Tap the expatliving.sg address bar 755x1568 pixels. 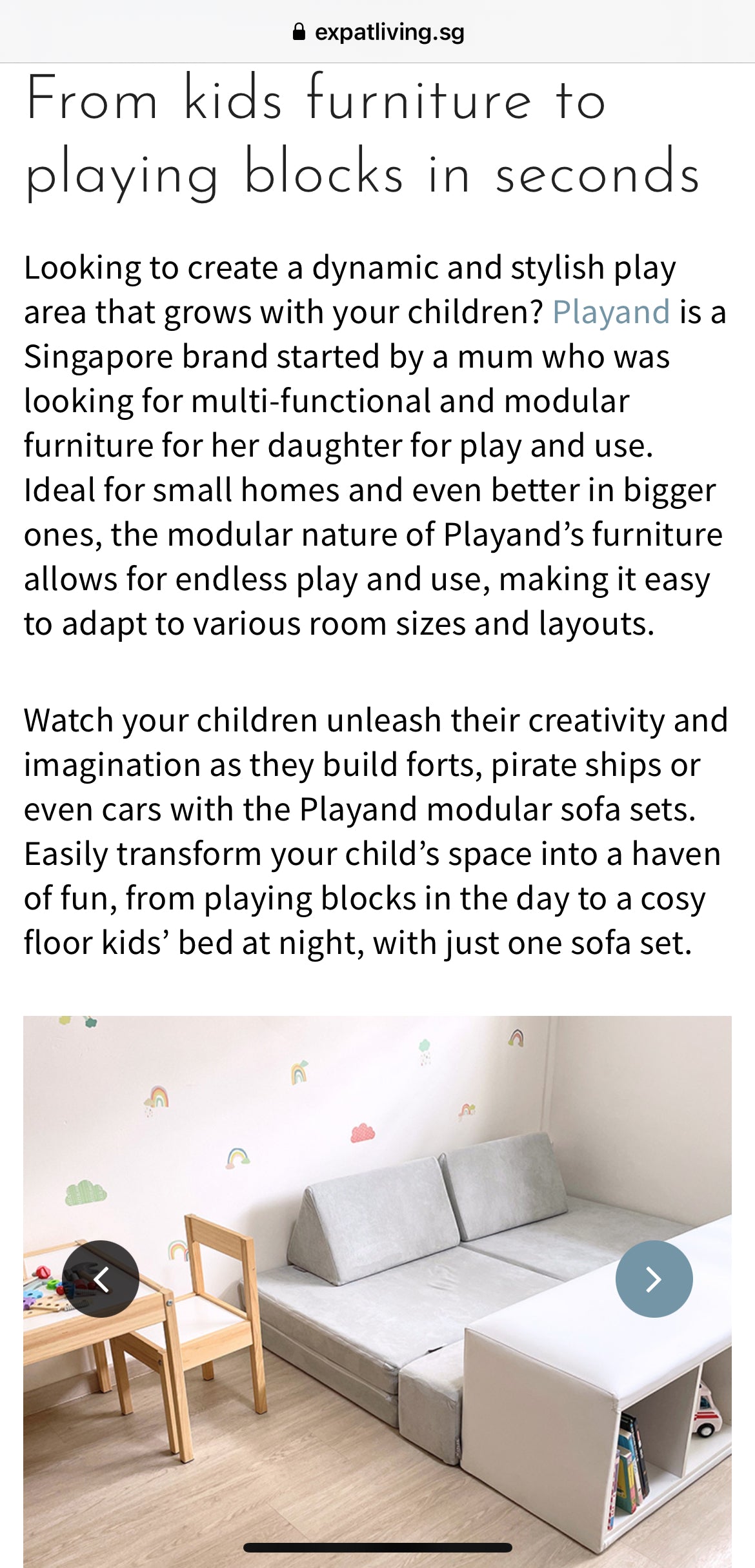click(378, 32)
